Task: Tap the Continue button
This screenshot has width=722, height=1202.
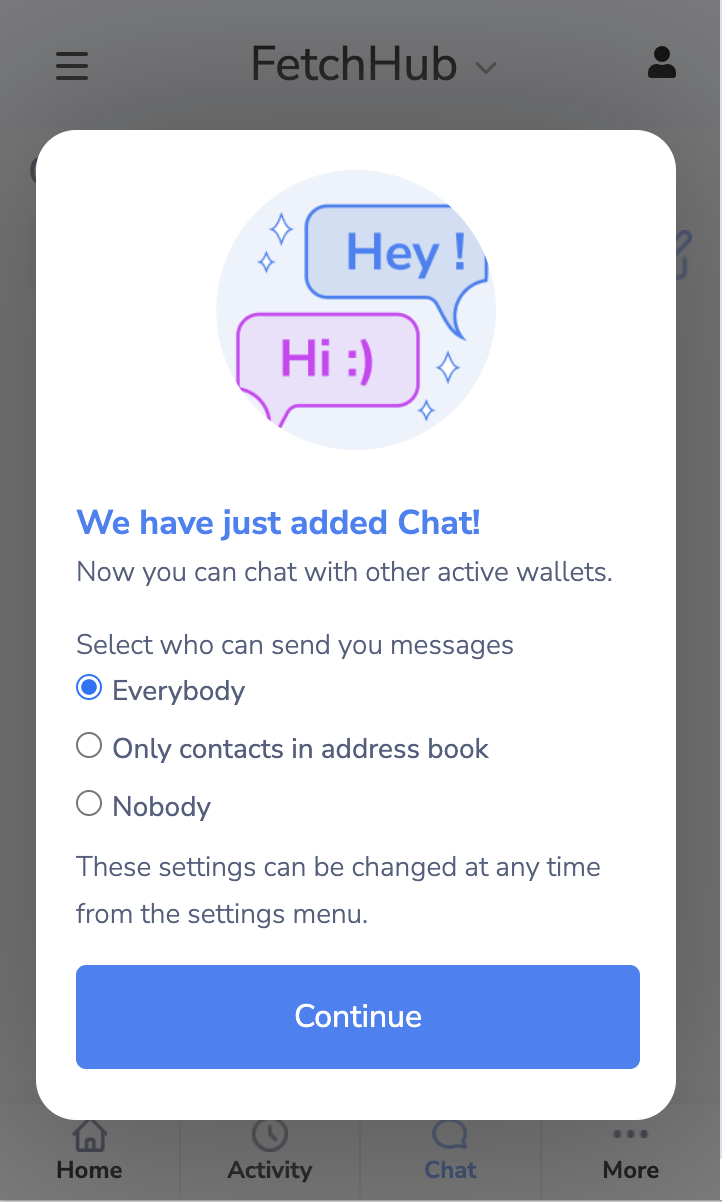Action: (358, 1016)
